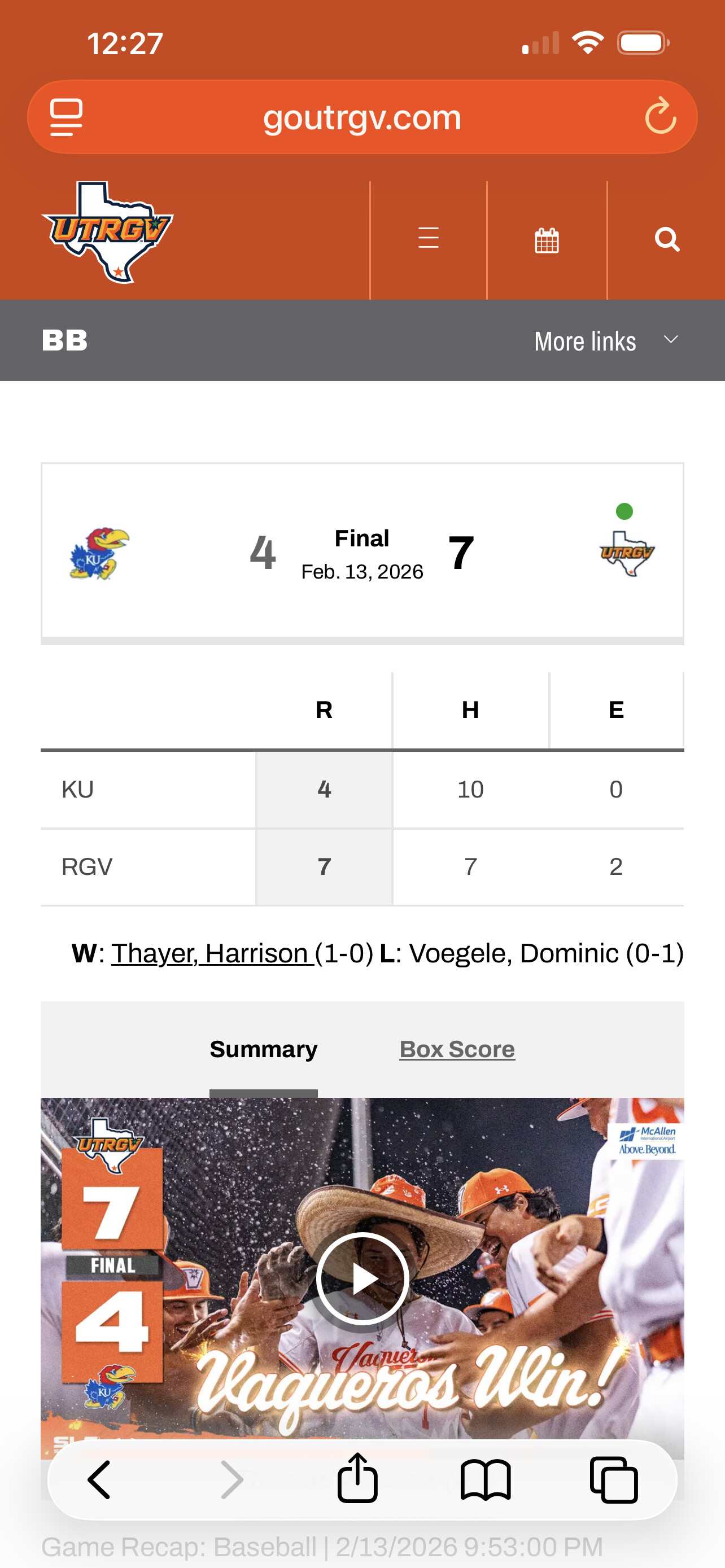725x1568 pixels.
Task: Switch to the Box Score tab
Action: pos(457,1049)
